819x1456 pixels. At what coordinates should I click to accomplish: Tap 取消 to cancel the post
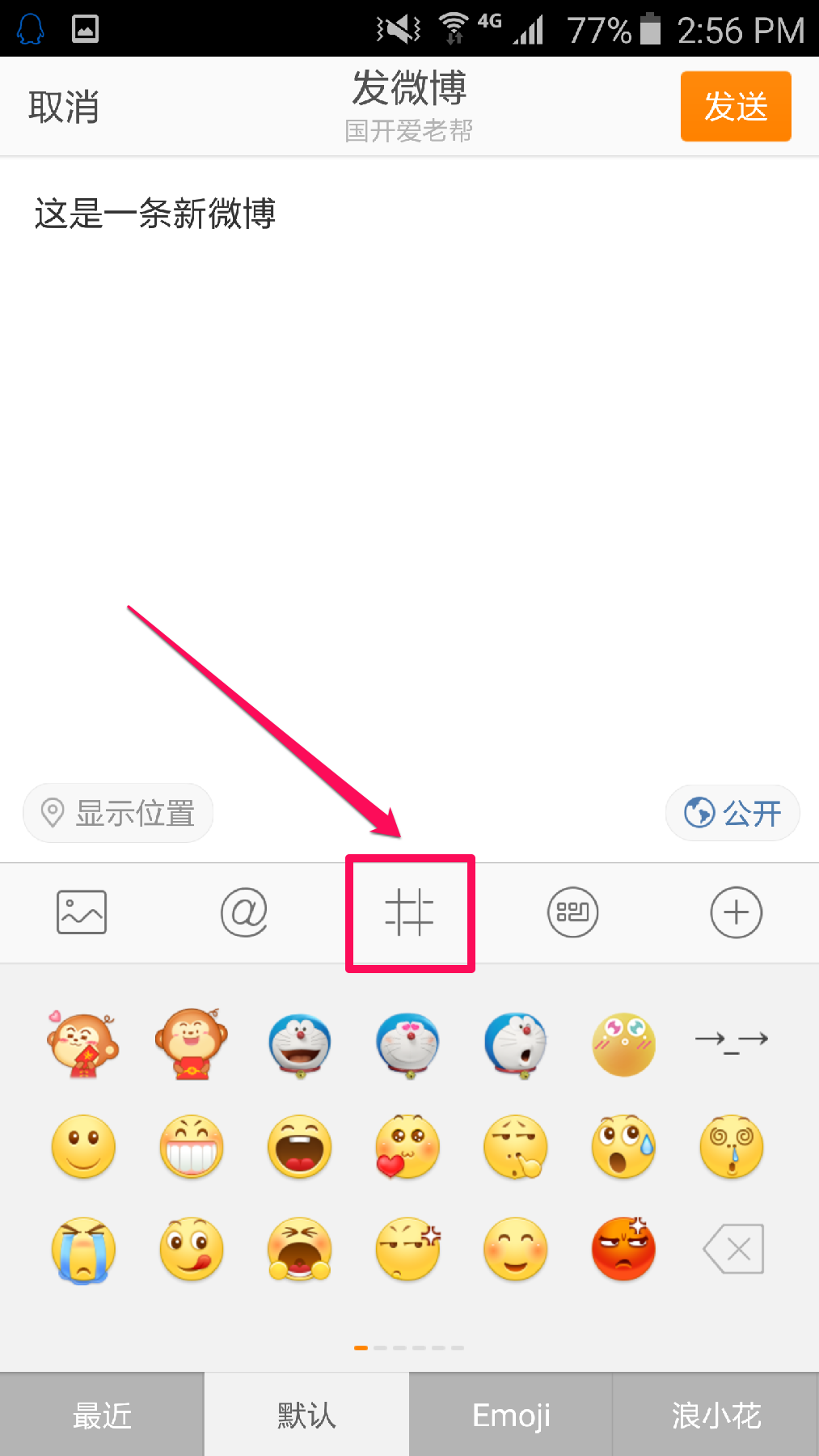(63, 107)
